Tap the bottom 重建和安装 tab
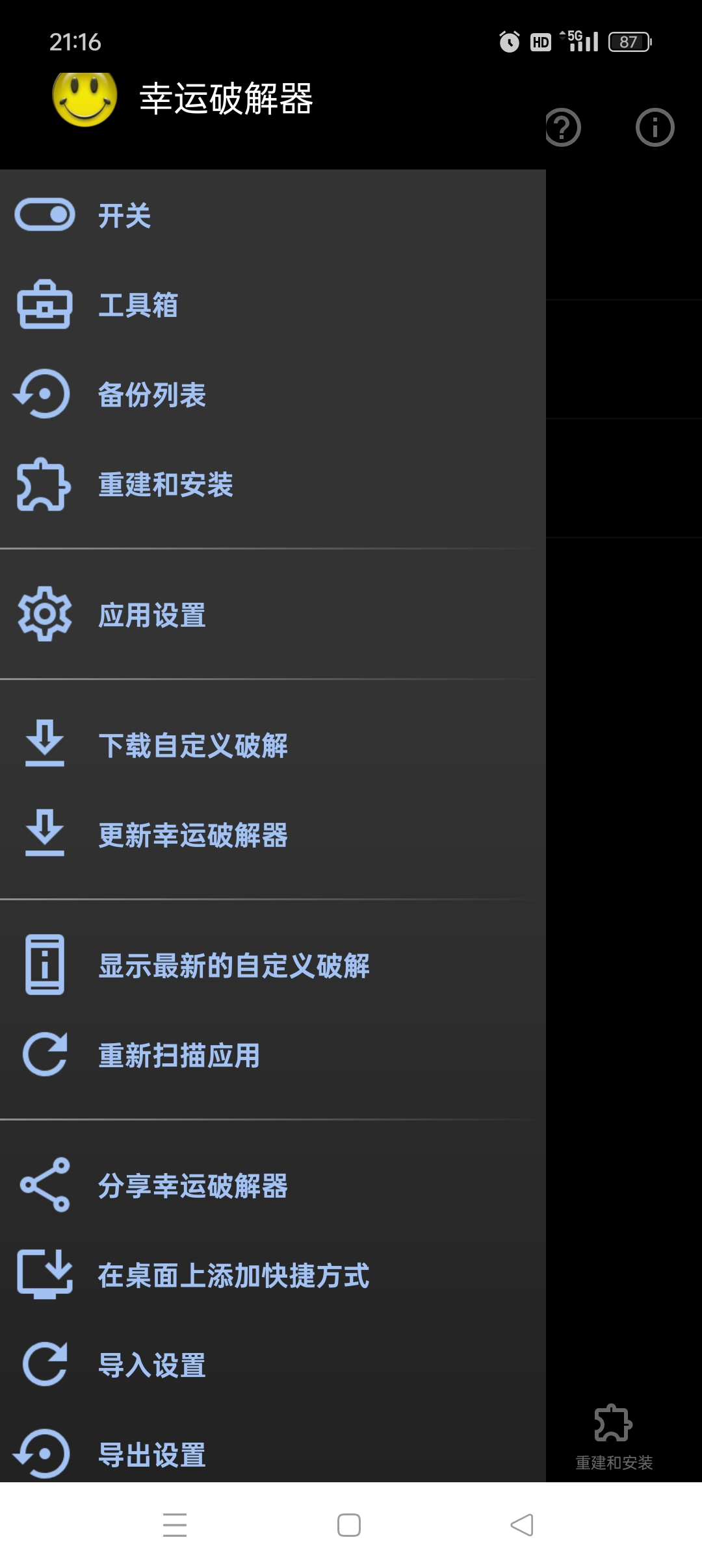702x1568 pixels. (614, 1437)
